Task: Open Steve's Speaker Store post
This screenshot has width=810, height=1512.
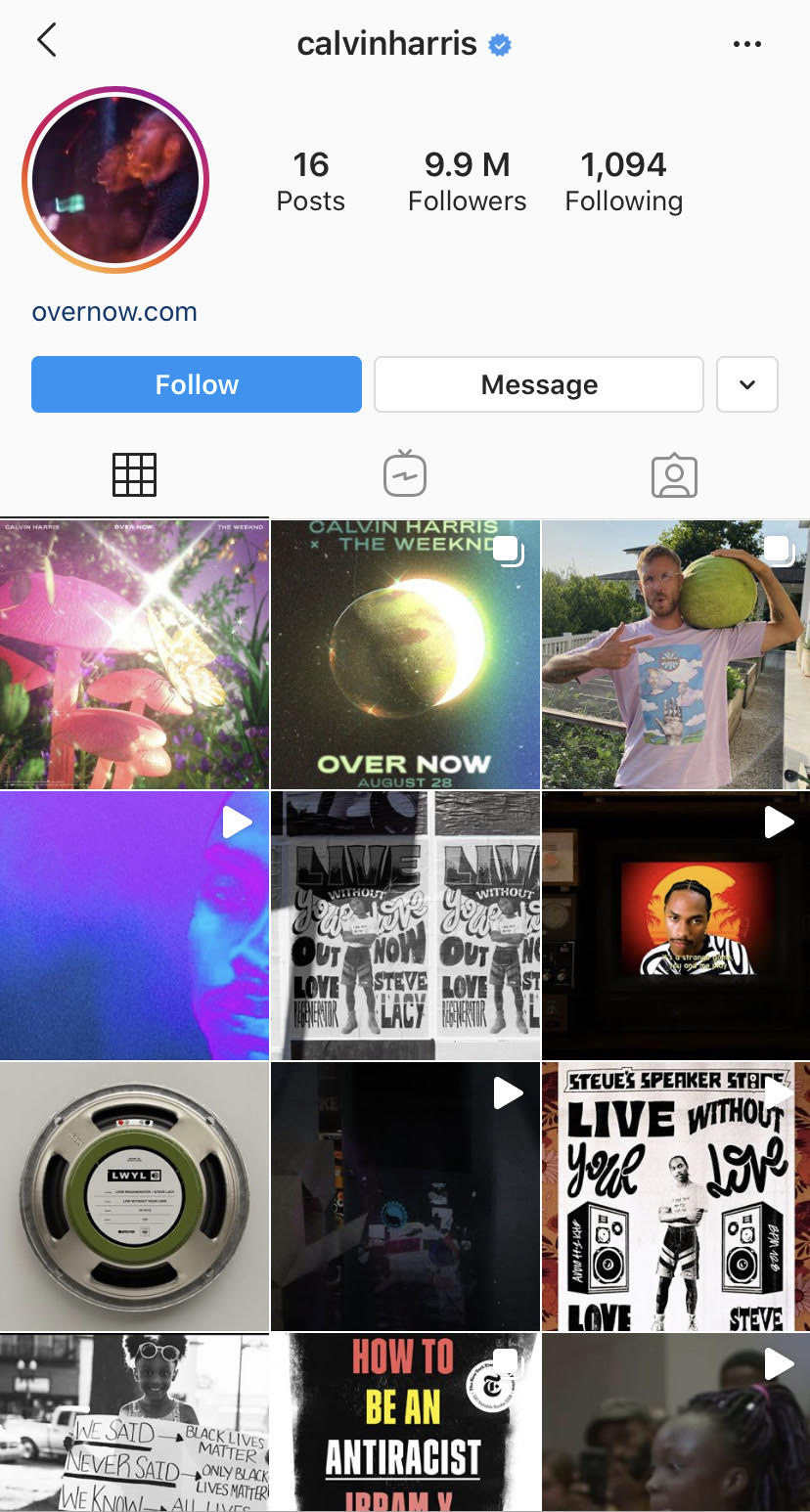Action: 676,1196
